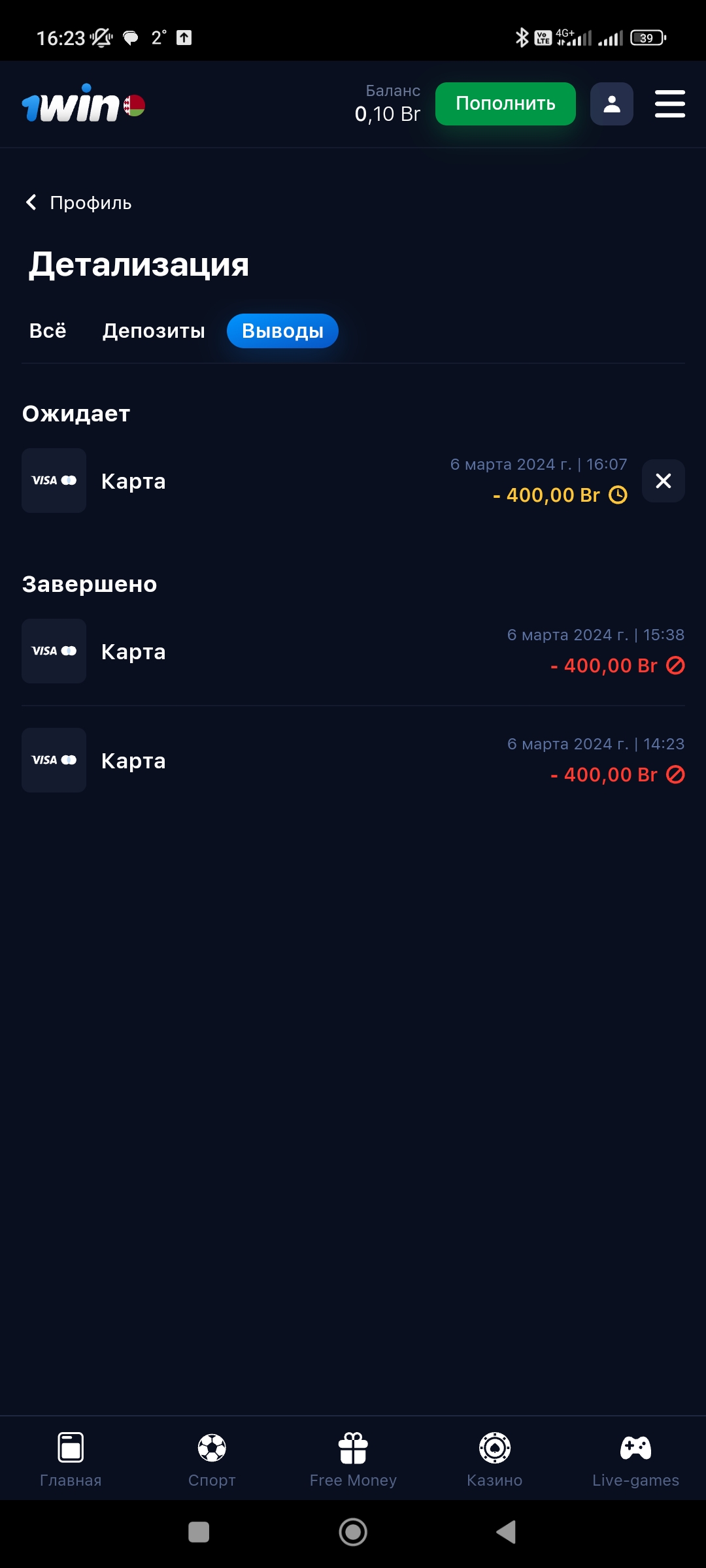Open the user profile icon

coord(611,104)
